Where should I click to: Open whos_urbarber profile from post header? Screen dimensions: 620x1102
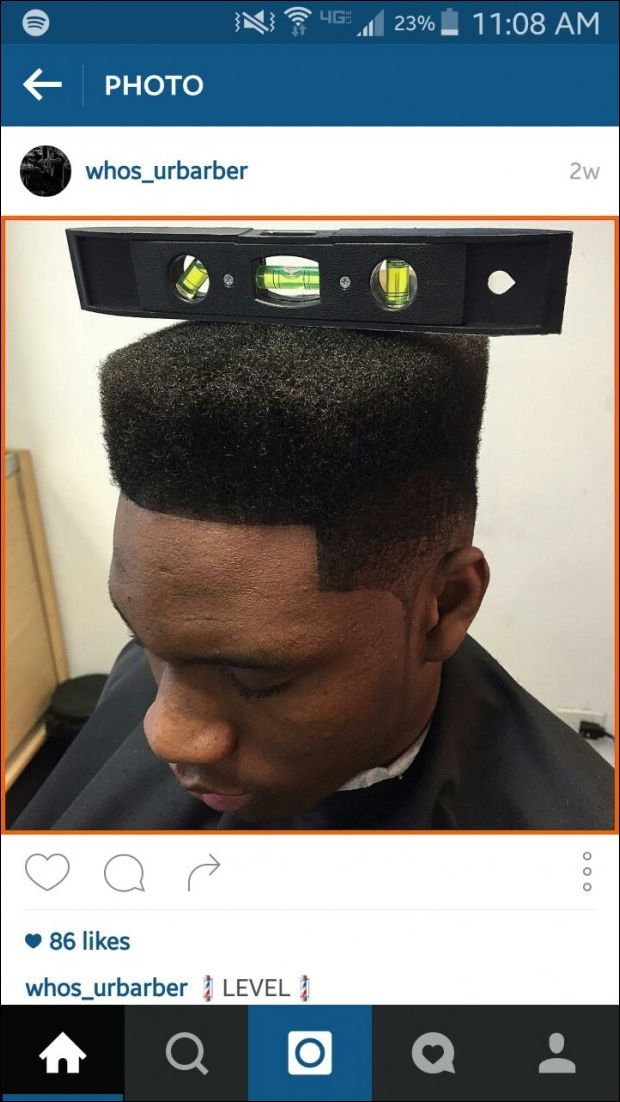coord(166,171)
